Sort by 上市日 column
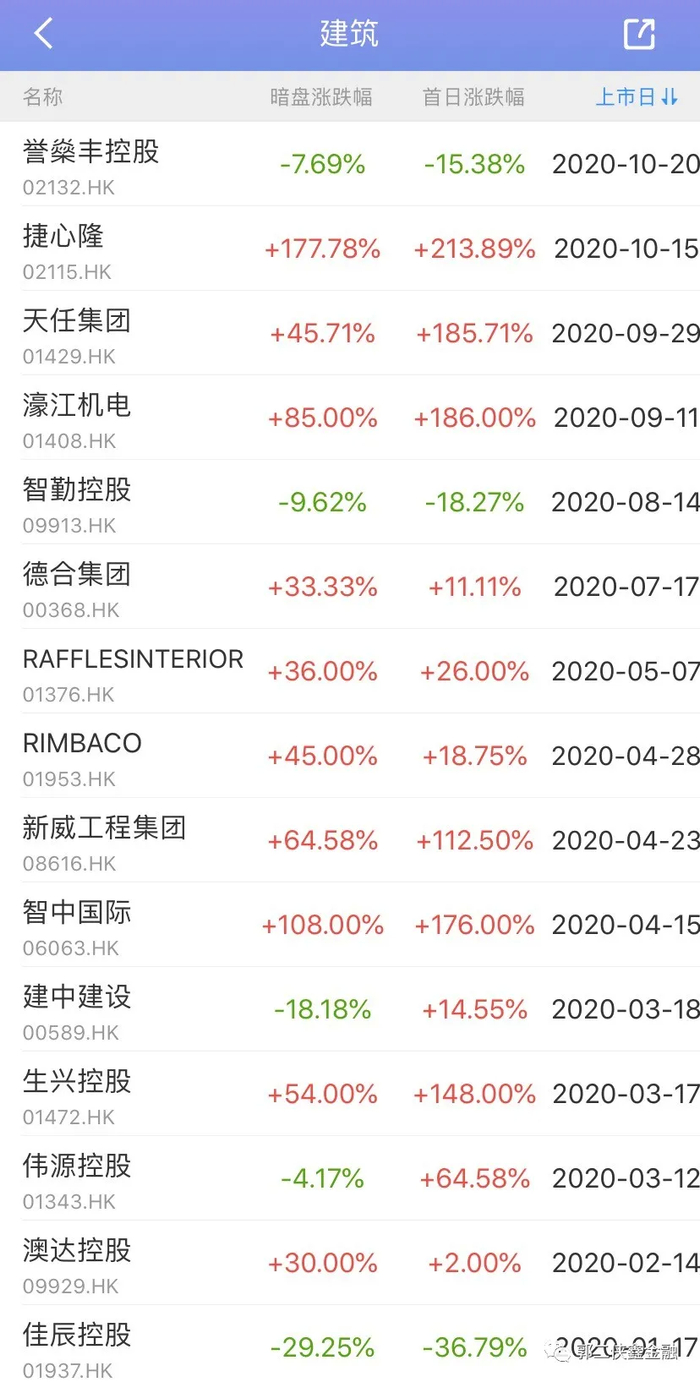The height and width of the screenshot is (1382, 700). [637, 97]
